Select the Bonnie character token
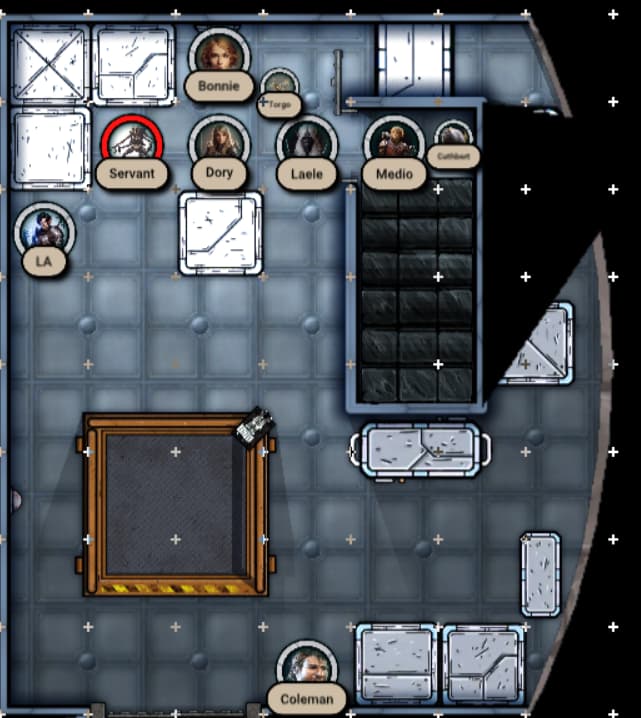The image size is (641, 718). tap(219, 56)
